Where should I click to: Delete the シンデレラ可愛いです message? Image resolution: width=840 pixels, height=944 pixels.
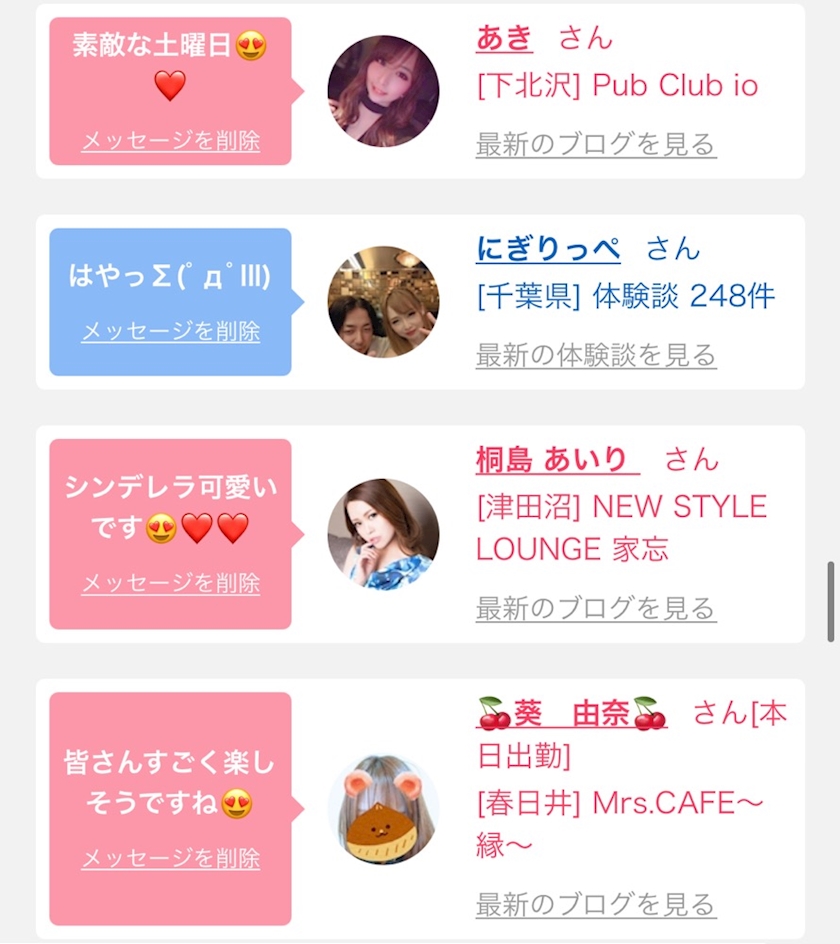point(170,583)
